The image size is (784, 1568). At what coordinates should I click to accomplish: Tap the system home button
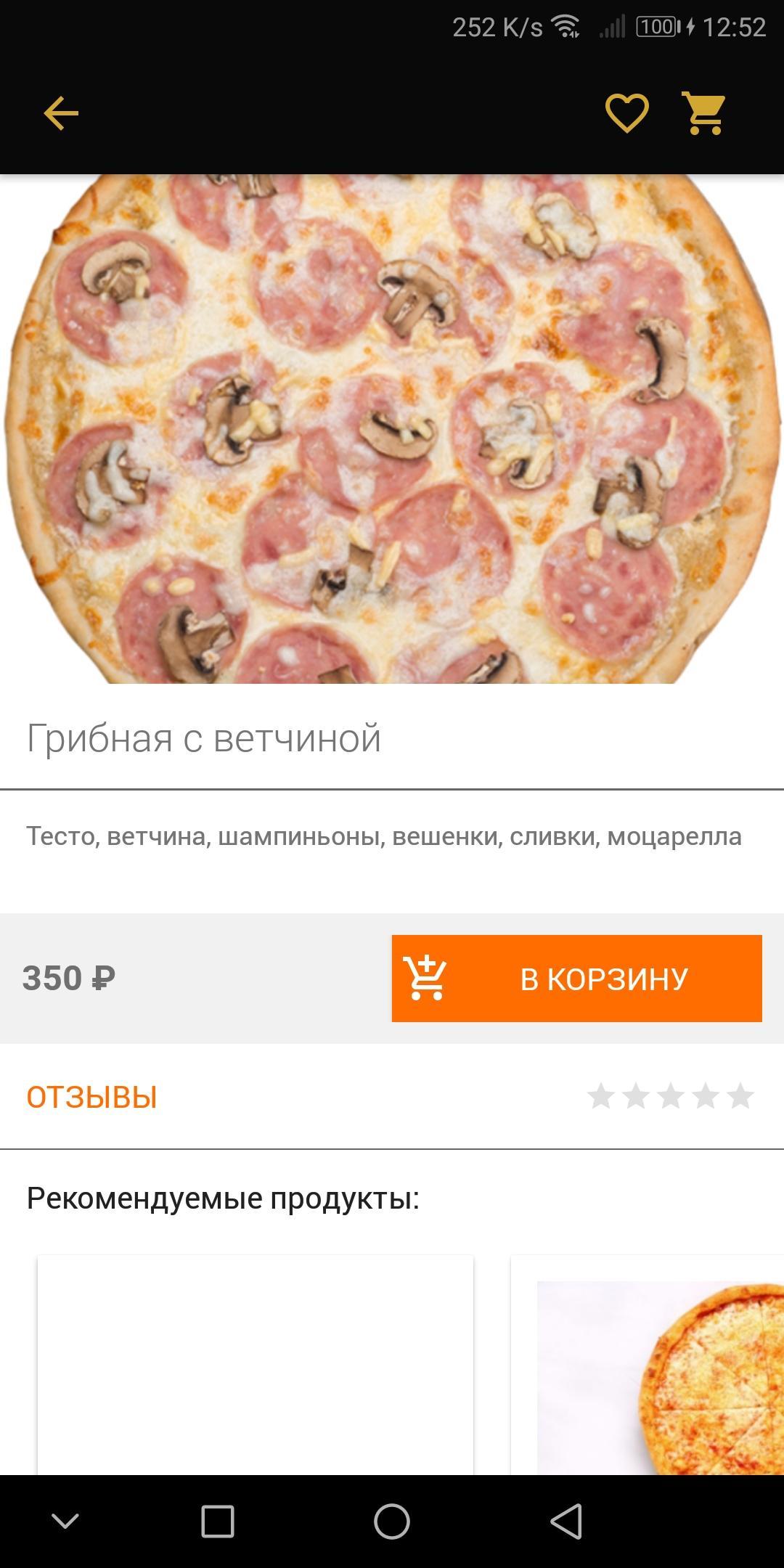(392, 1521)
